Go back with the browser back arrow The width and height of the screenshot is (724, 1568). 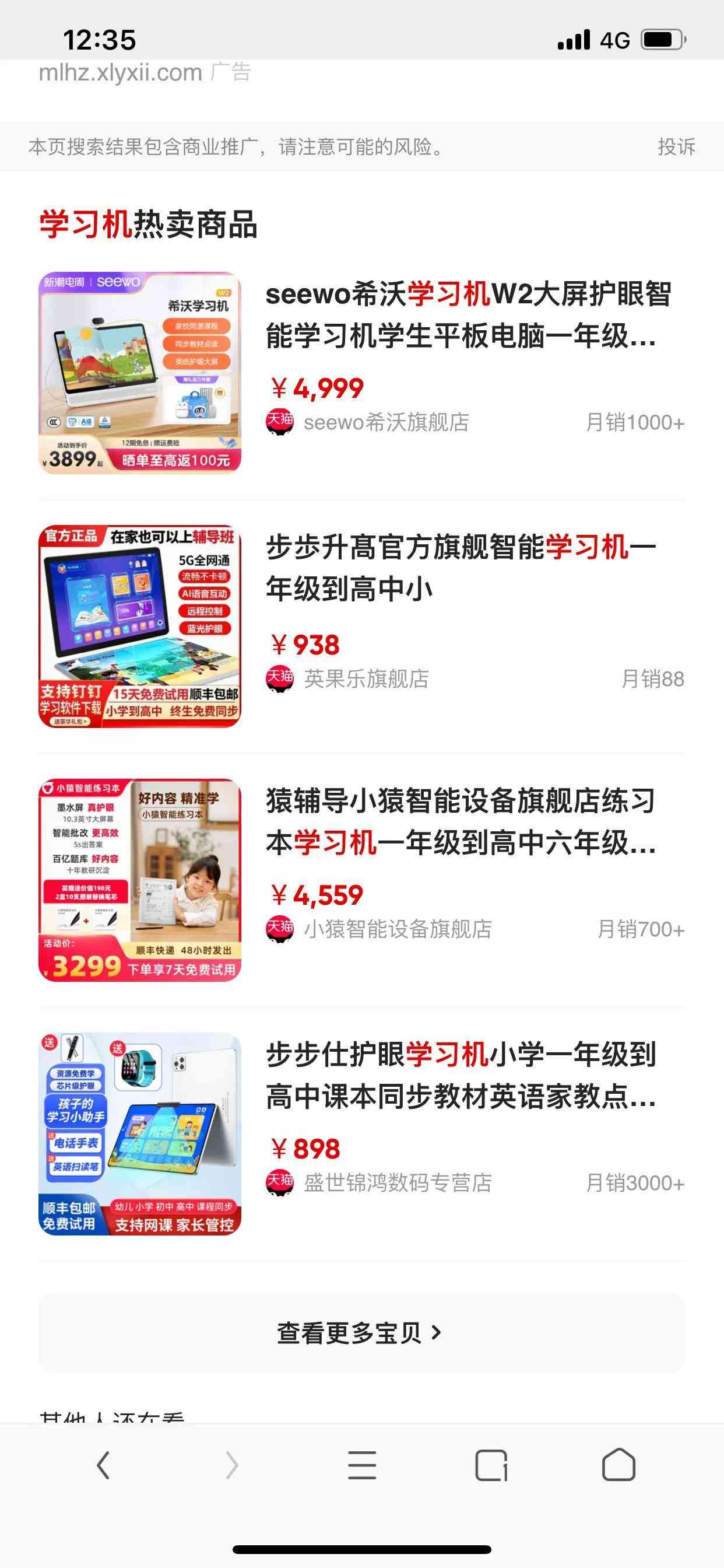tap(103, 1465)
